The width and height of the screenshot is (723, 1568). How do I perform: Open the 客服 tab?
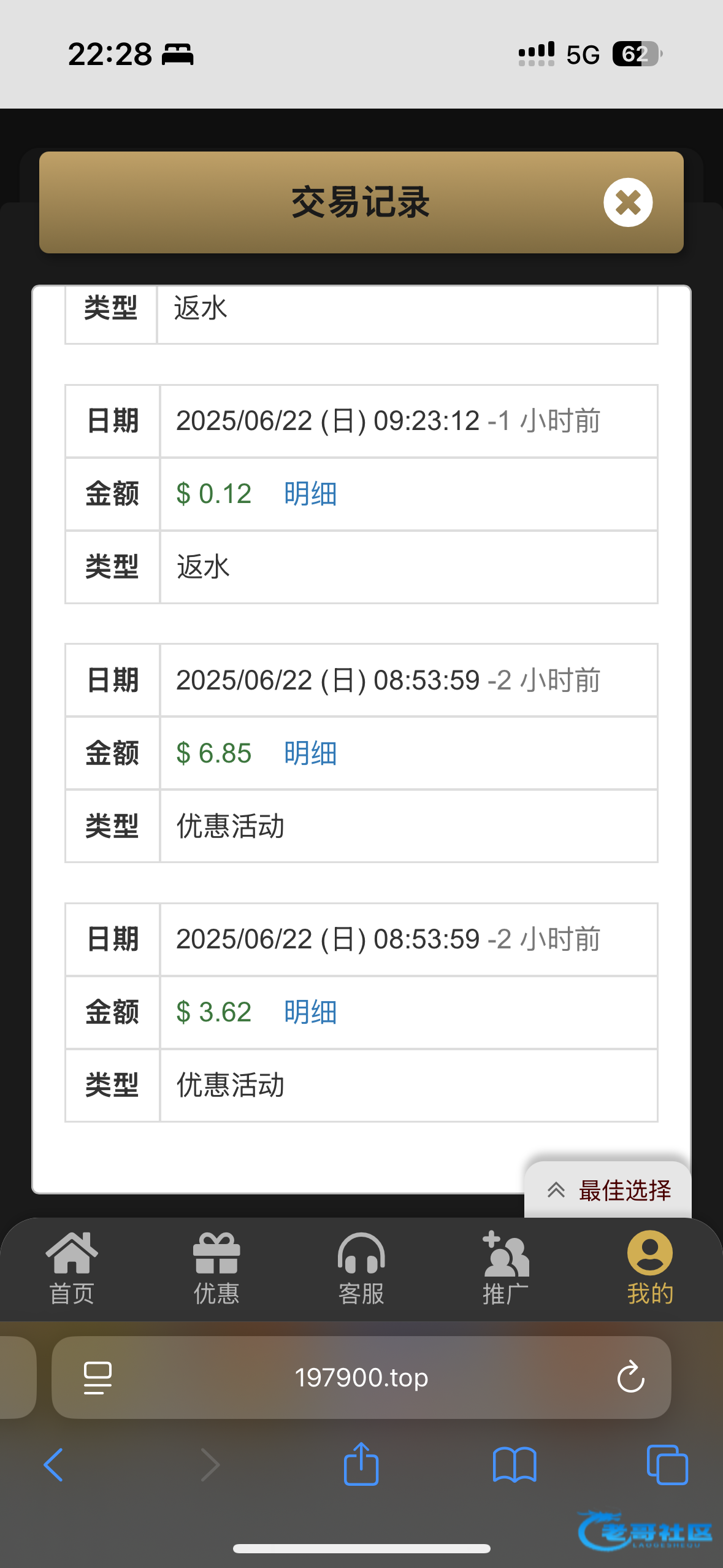tap(361, 1269)
